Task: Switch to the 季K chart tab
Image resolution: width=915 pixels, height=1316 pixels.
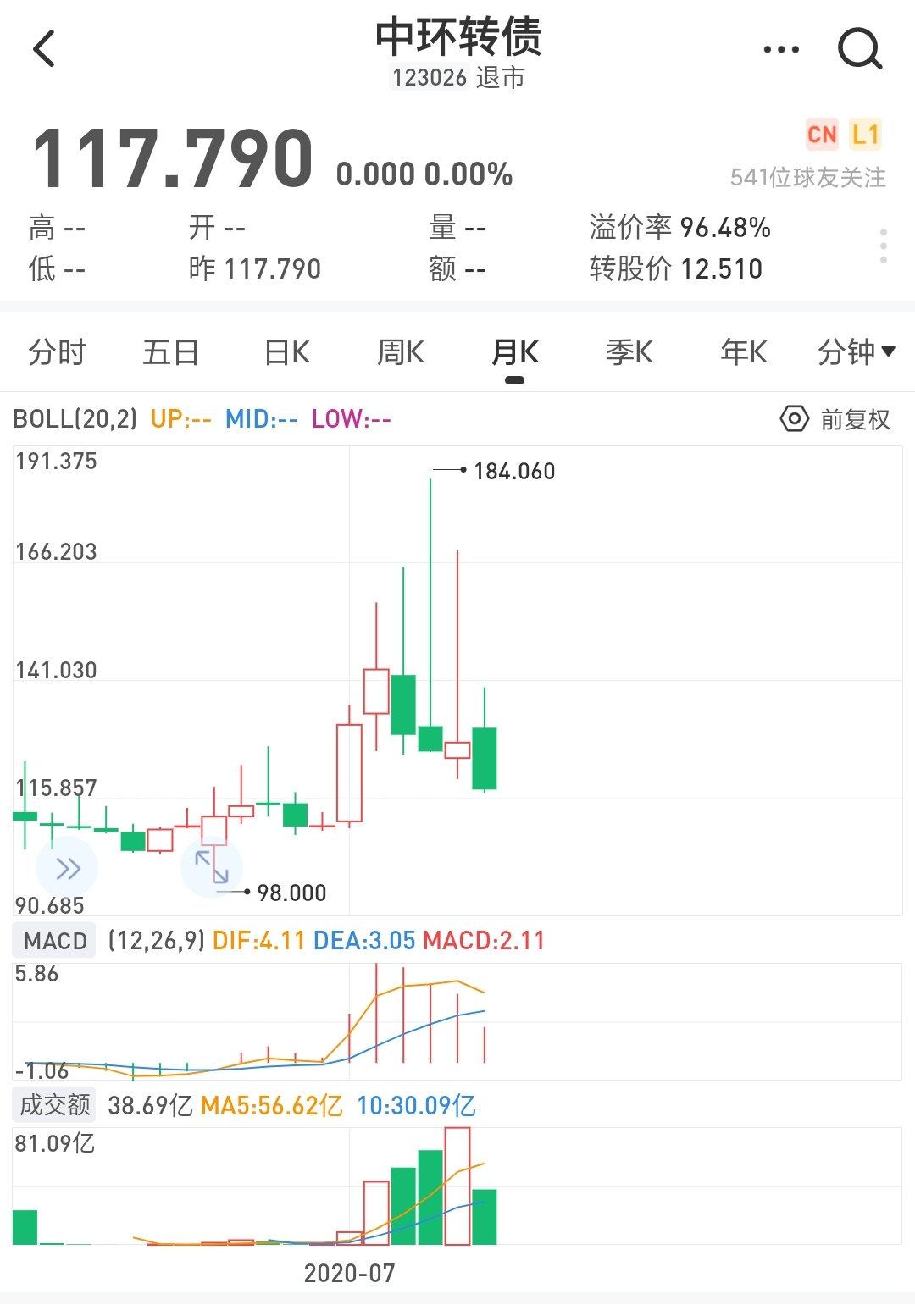Action: point(629,351)
